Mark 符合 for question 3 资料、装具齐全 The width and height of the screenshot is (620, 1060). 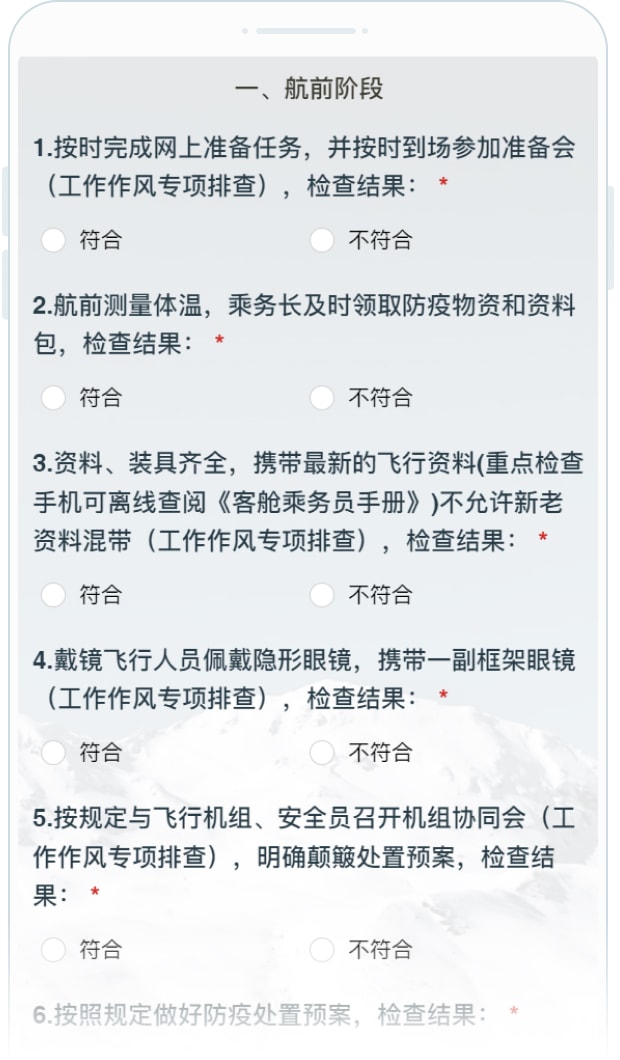[53, 595]
